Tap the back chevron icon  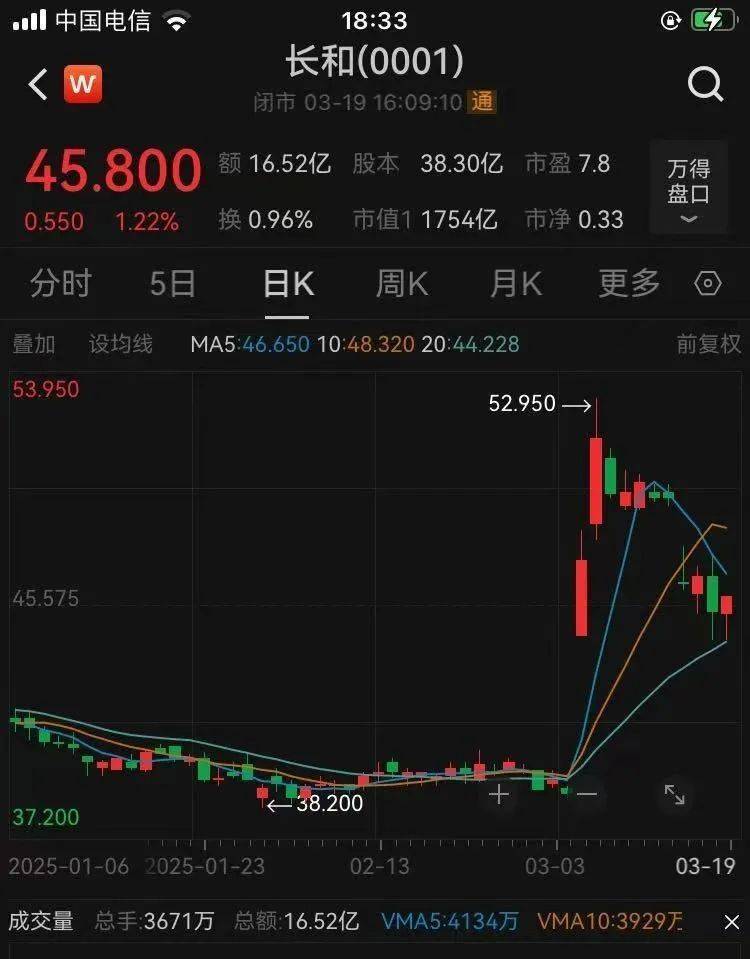tap(36, 84)
